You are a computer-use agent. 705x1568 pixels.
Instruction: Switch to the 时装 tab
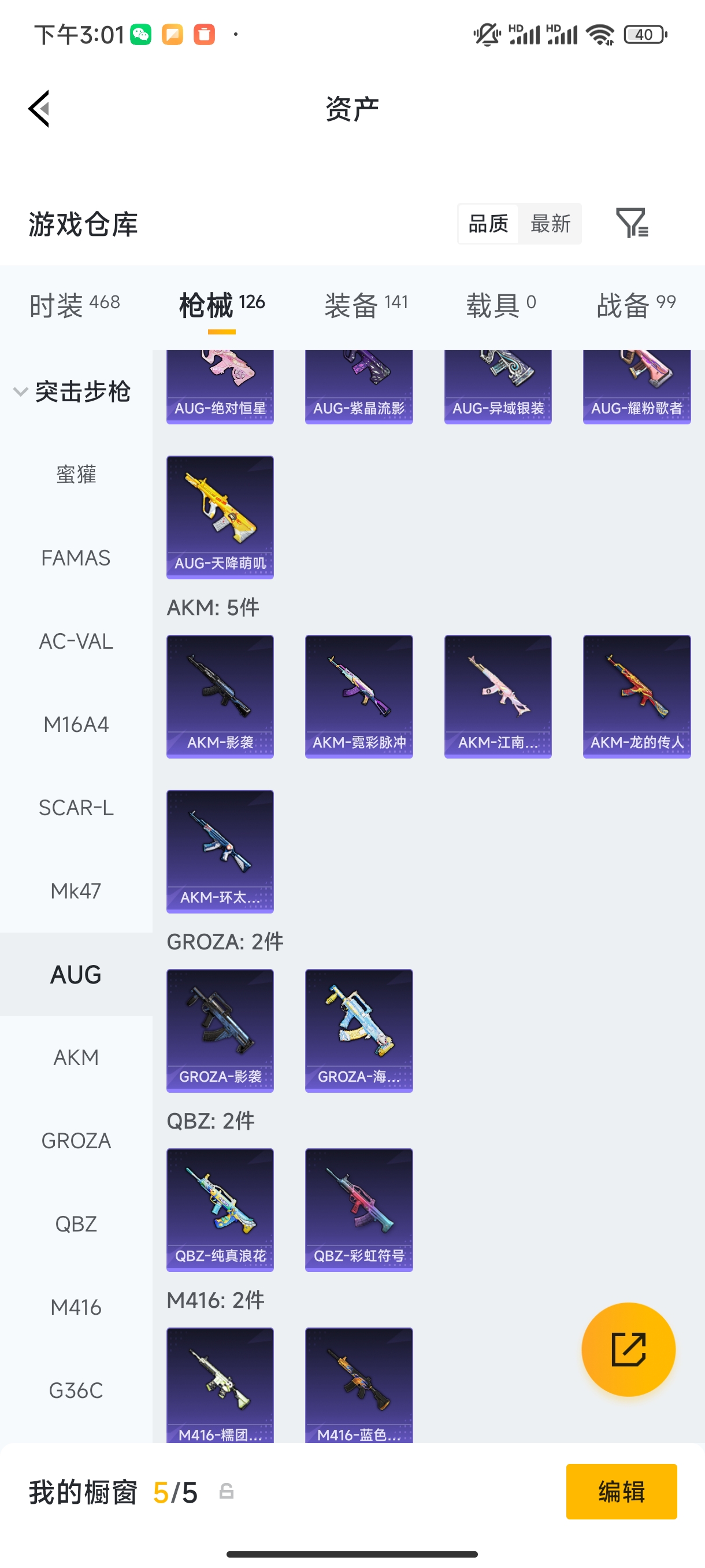(74, 304)
